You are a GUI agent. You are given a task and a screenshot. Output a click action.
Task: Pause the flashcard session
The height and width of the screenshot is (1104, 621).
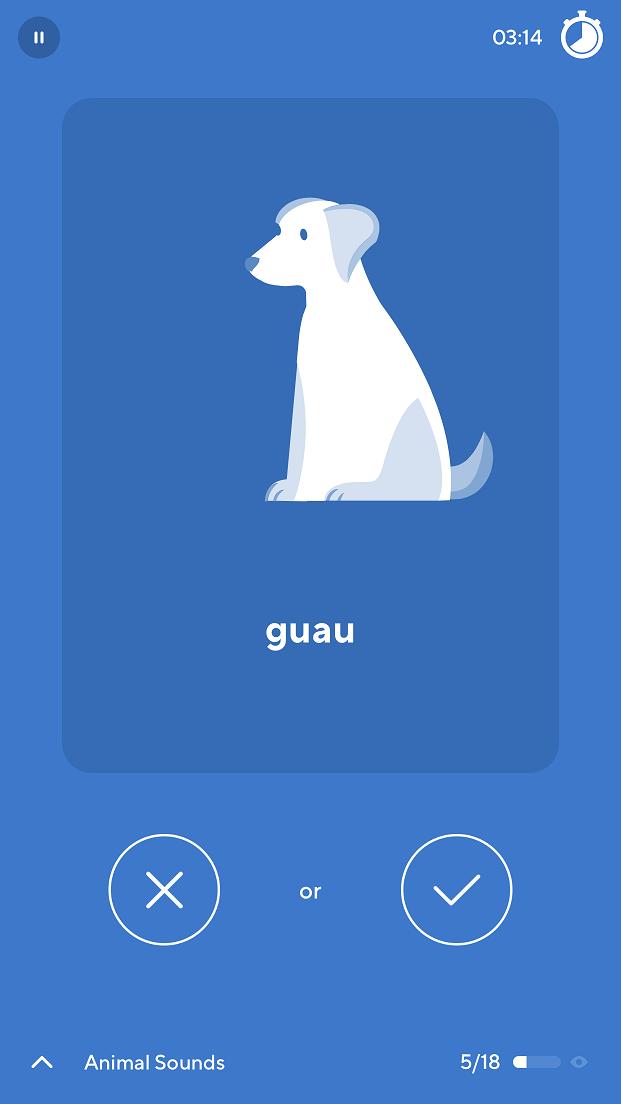point(39,37)
